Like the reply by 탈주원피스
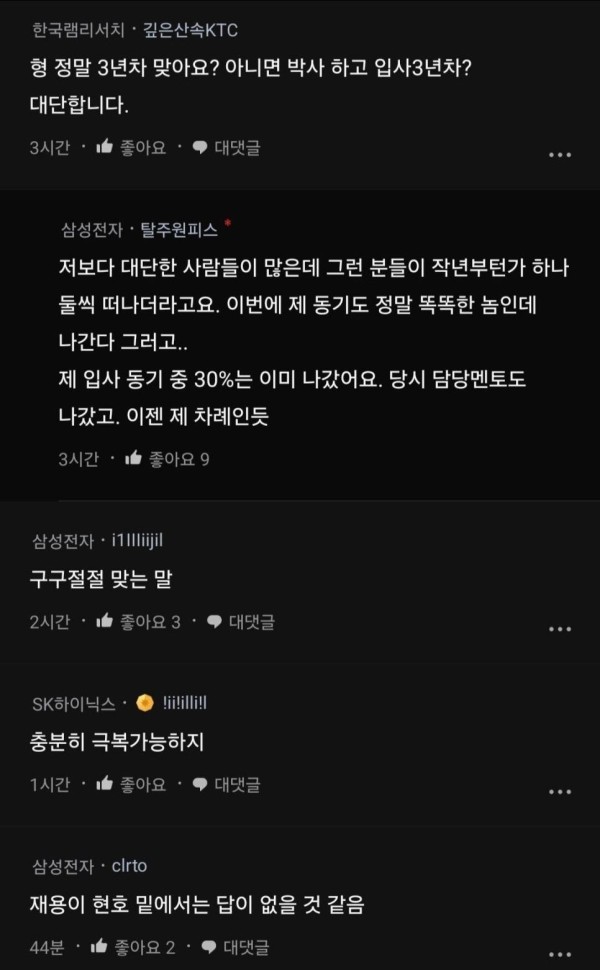 pos(158,459)
